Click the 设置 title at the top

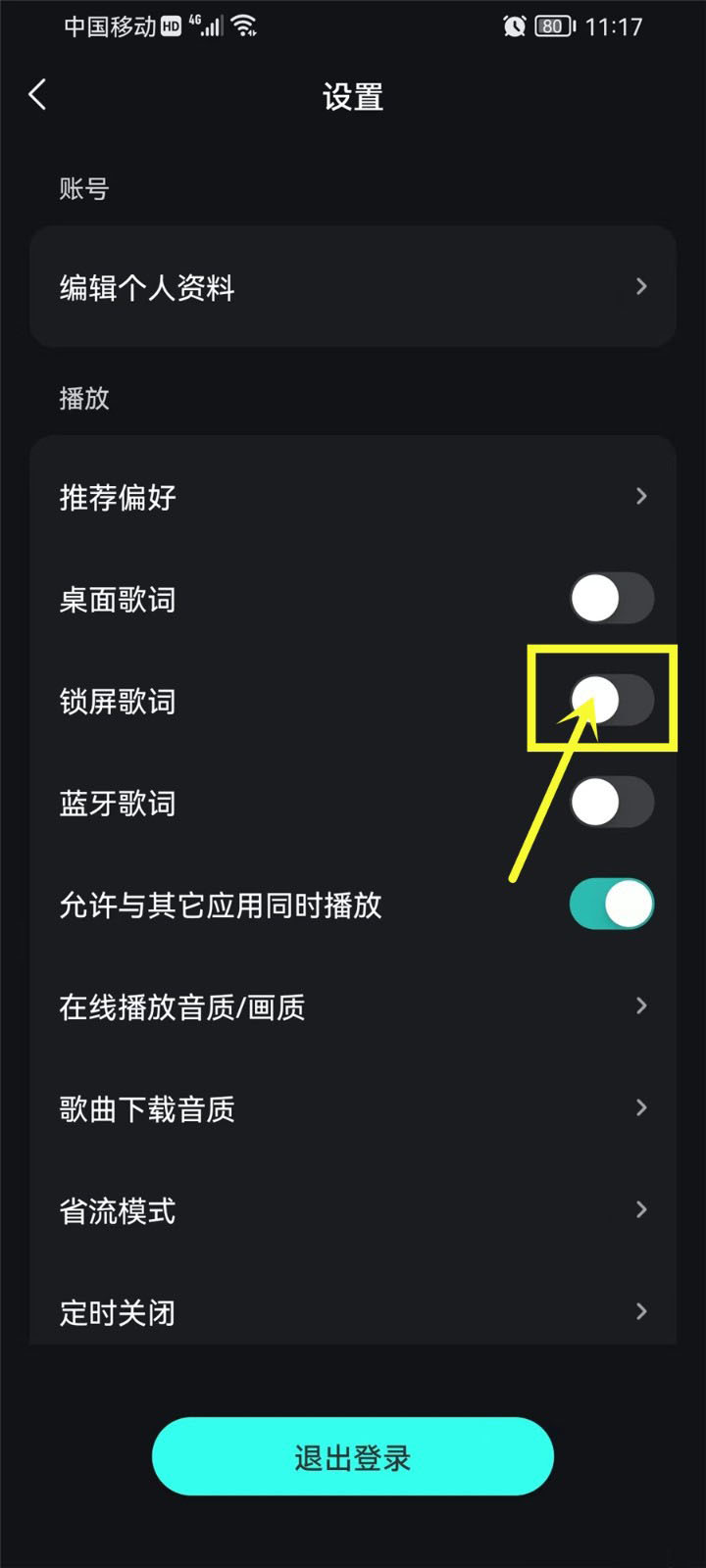point(353,96)
